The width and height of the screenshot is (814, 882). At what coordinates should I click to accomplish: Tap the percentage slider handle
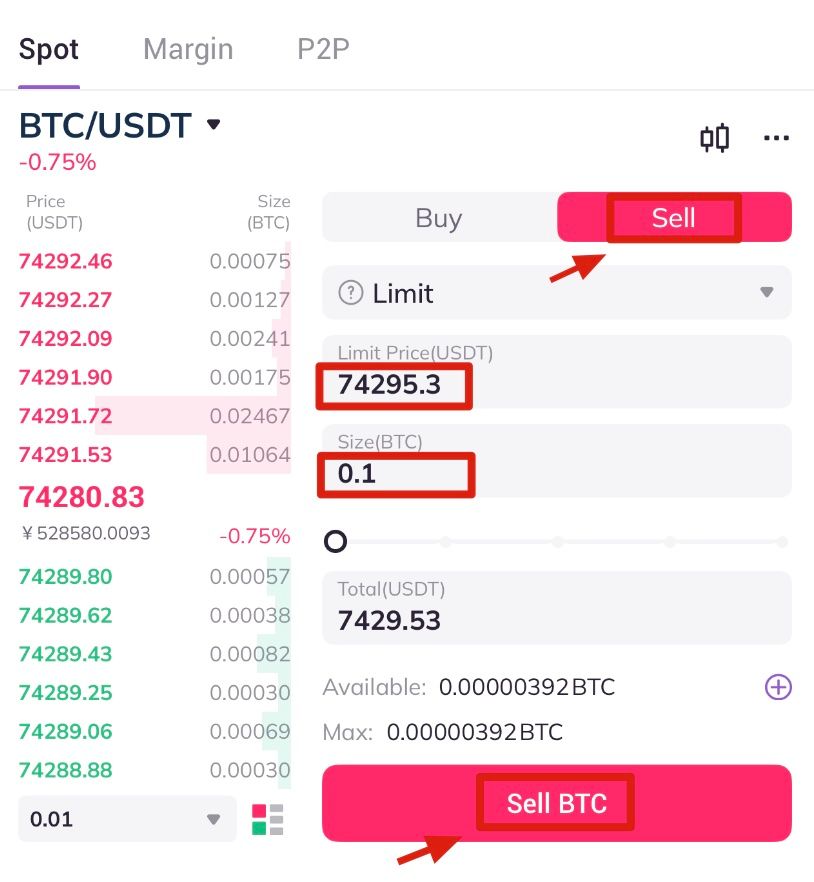[336, 542]
